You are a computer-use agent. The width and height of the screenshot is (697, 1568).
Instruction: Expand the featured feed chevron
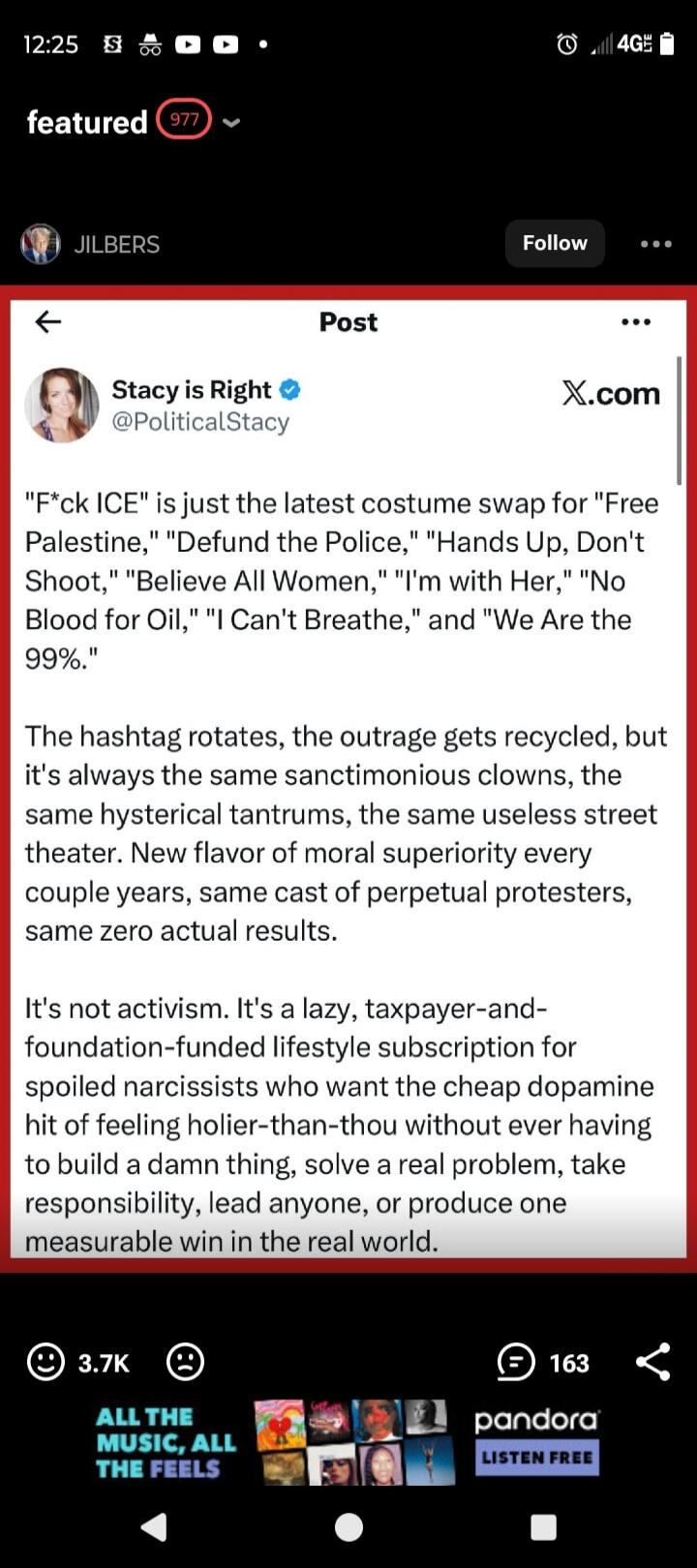pos(231,123)
